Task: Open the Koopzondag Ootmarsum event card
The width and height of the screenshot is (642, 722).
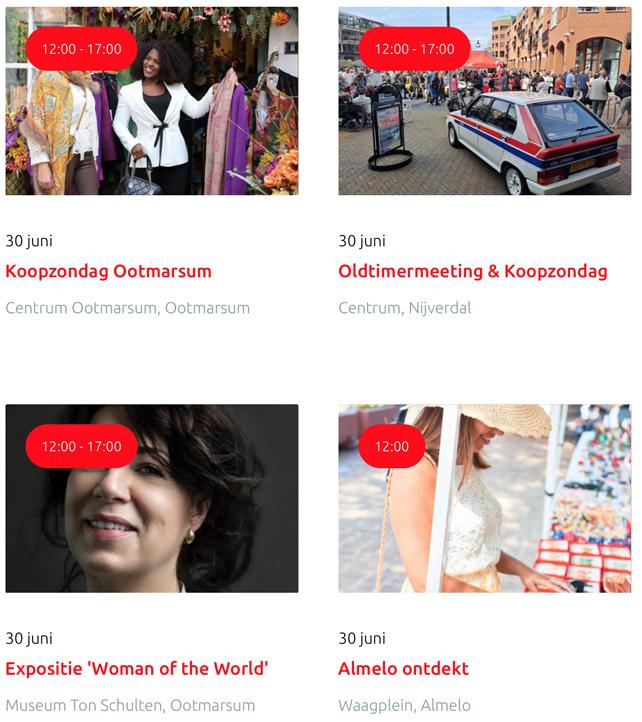Action: tap(108, 271)
